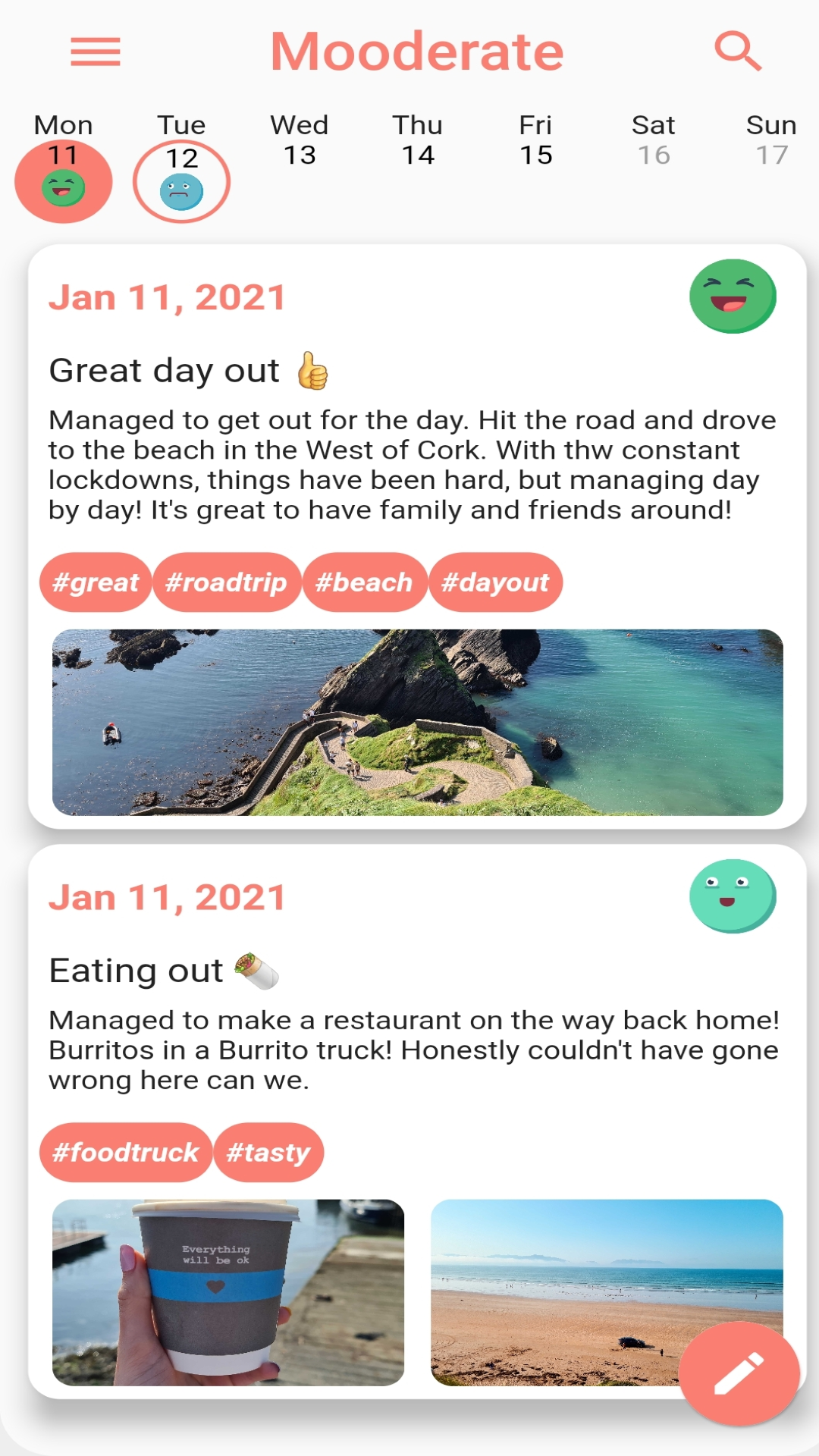Filter by the #roadtrip tag
Viewport: 819px width, 1456px height.
click(x=226, y=582)
